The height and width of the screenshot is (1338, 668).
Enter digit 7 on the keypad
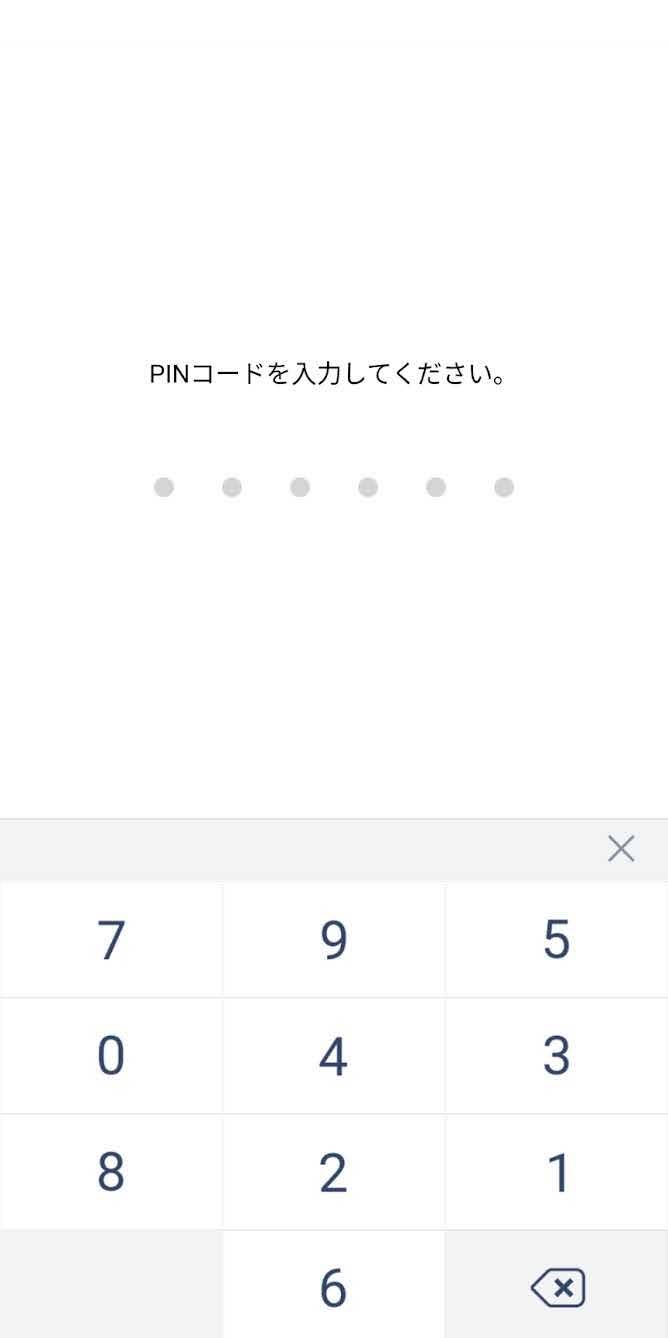tap(111, 940)
